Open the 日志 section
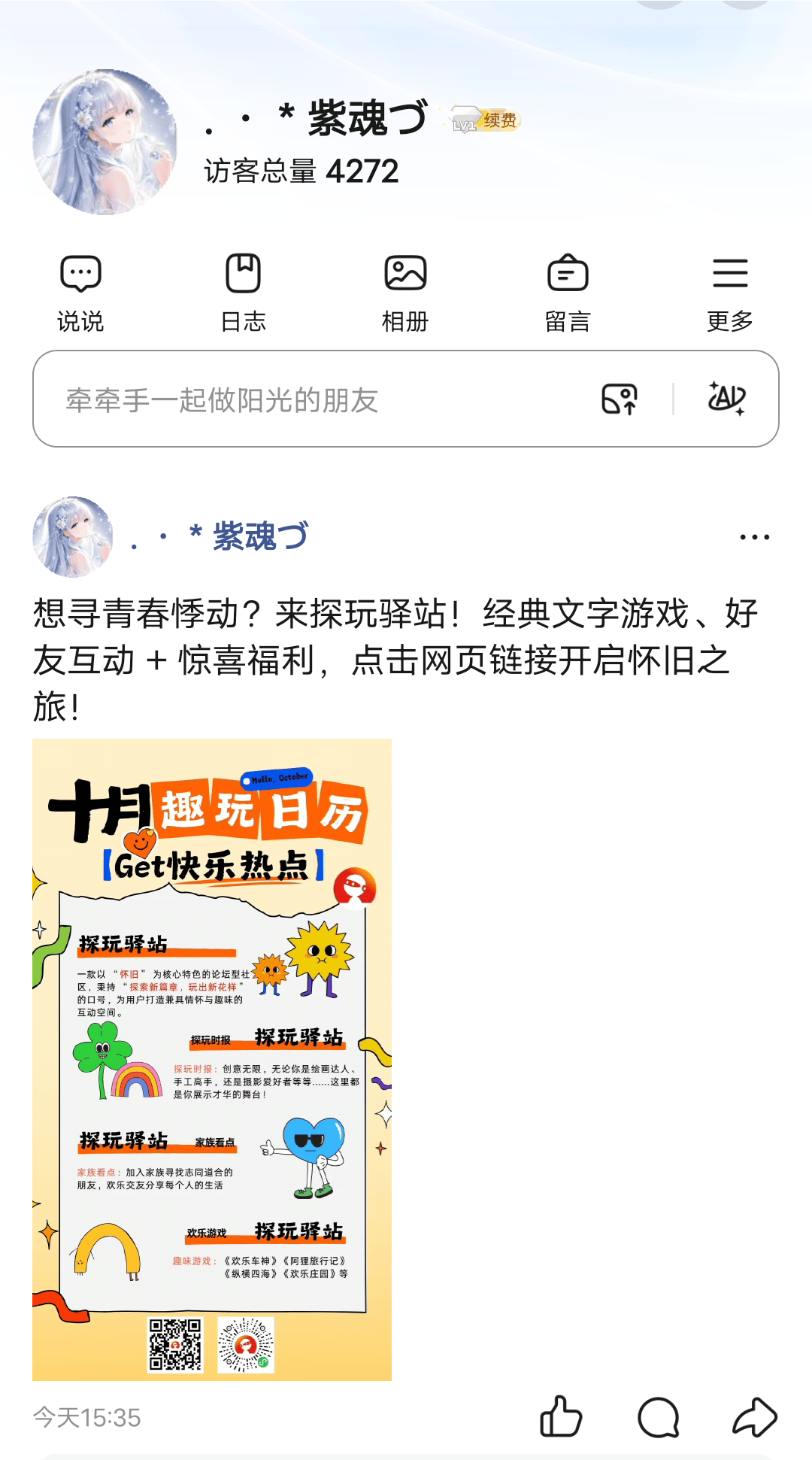Screen dimensions: 812x1460 (243, 293)
